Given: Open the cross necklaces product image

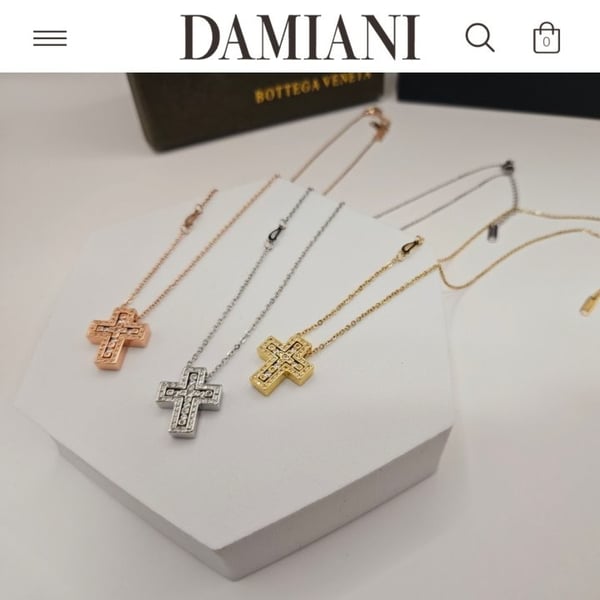Looking at the screenshot, I should click(x=300, y=335).
